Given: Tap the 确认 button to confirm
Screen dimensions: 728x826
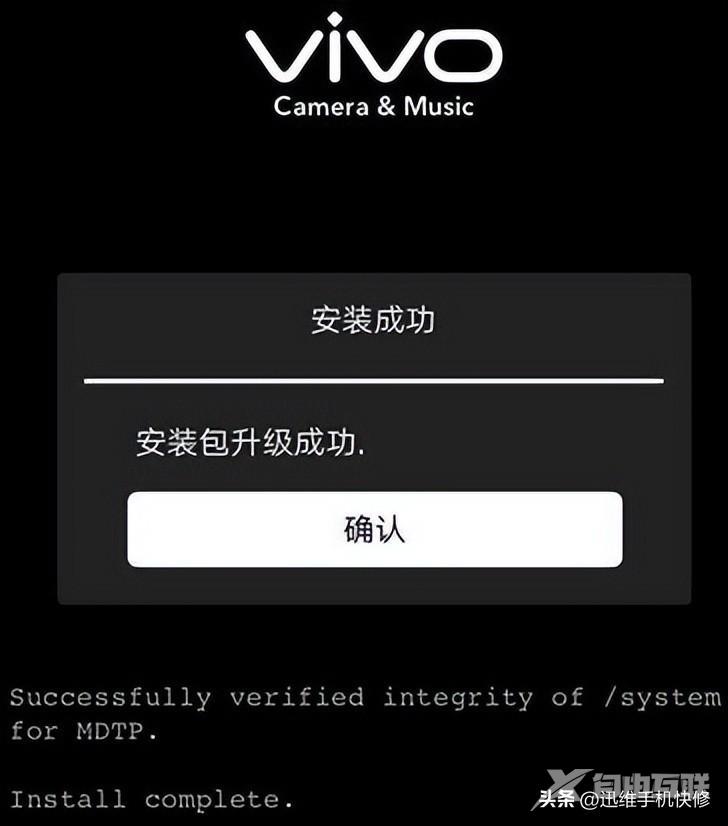Looking at the screenshot, I should [374, 529].
